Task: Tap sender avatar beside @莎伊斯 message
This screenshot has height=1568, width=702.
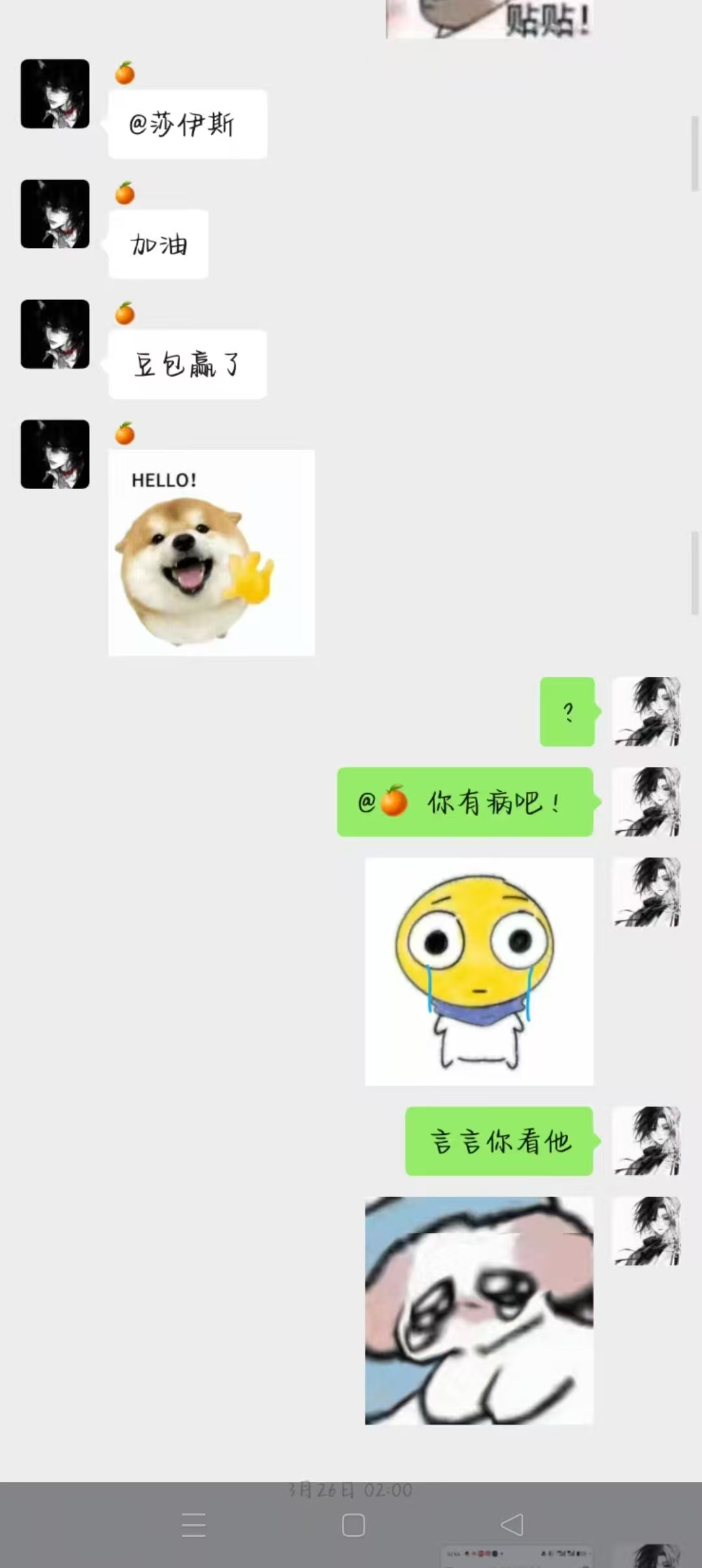Action: pyautogui.click(x=55, y=94)
